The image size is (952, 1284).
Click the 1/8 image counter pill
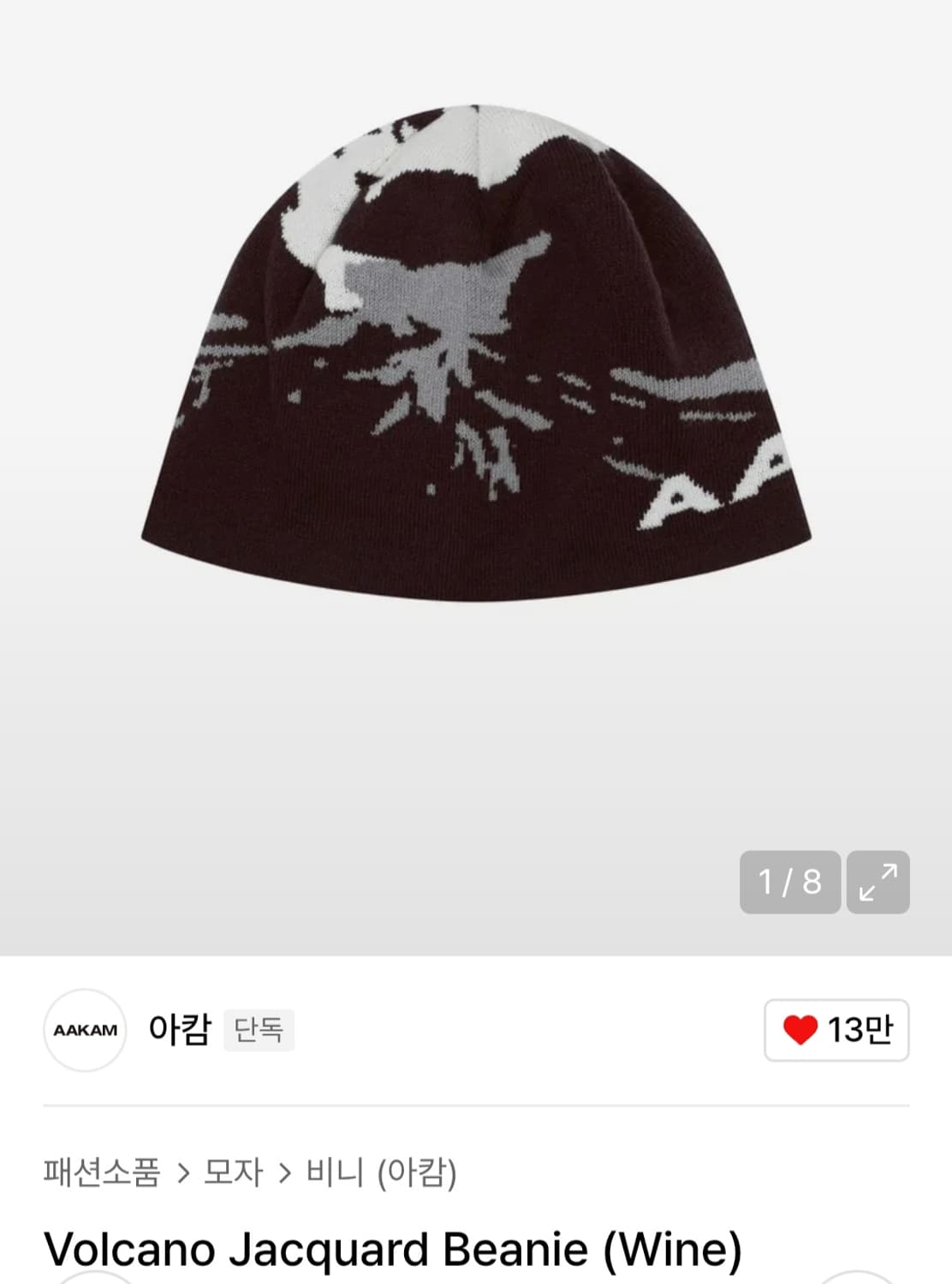[x=788, y=883]
